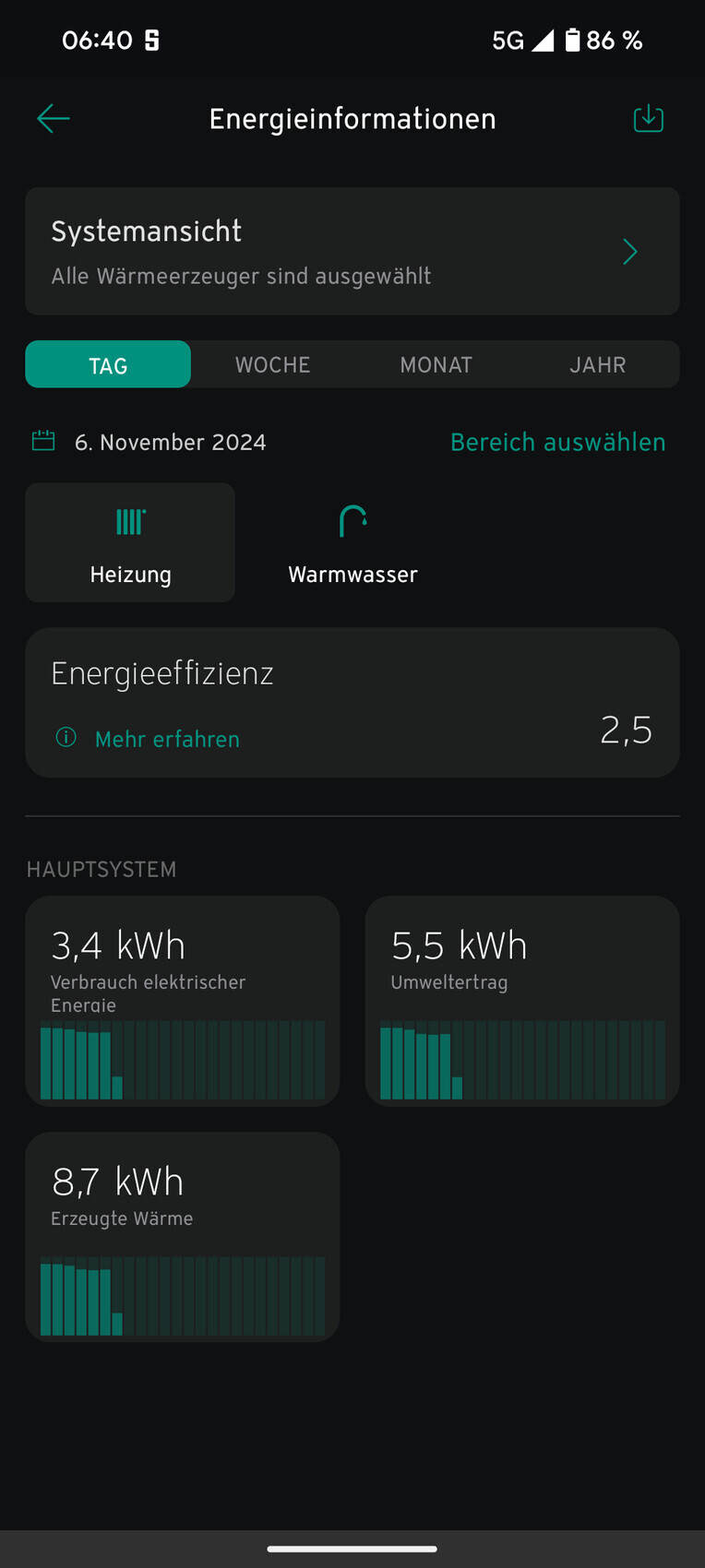Open the Verbrauch elektrischer Energie card
The height and width of the screenshot is (1568, 705).
click(183, 1001)
